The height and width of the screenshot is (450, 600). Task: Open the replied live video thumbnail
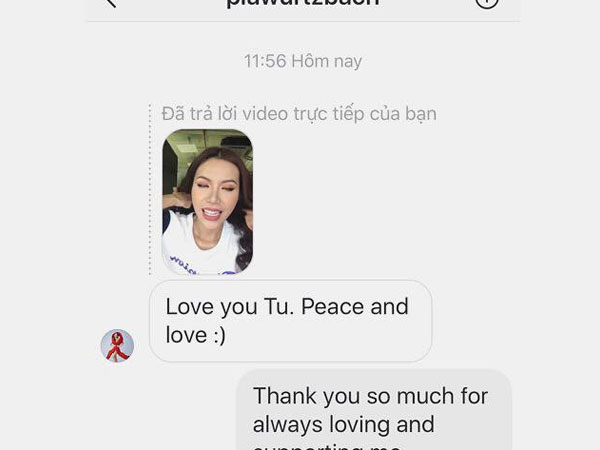[x=207, y=200]
